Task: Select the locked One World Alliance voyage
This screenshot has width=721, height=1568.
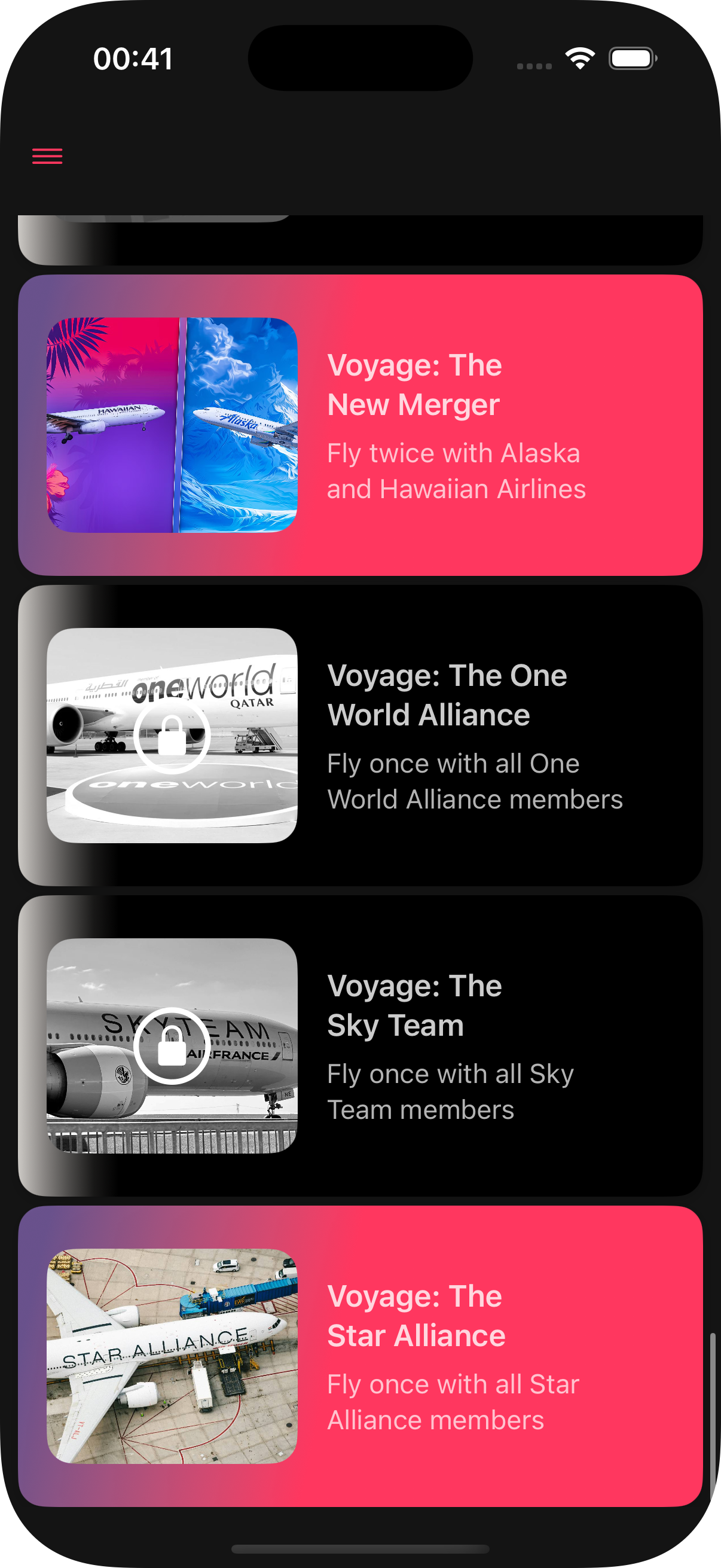Action: (360, 736)
